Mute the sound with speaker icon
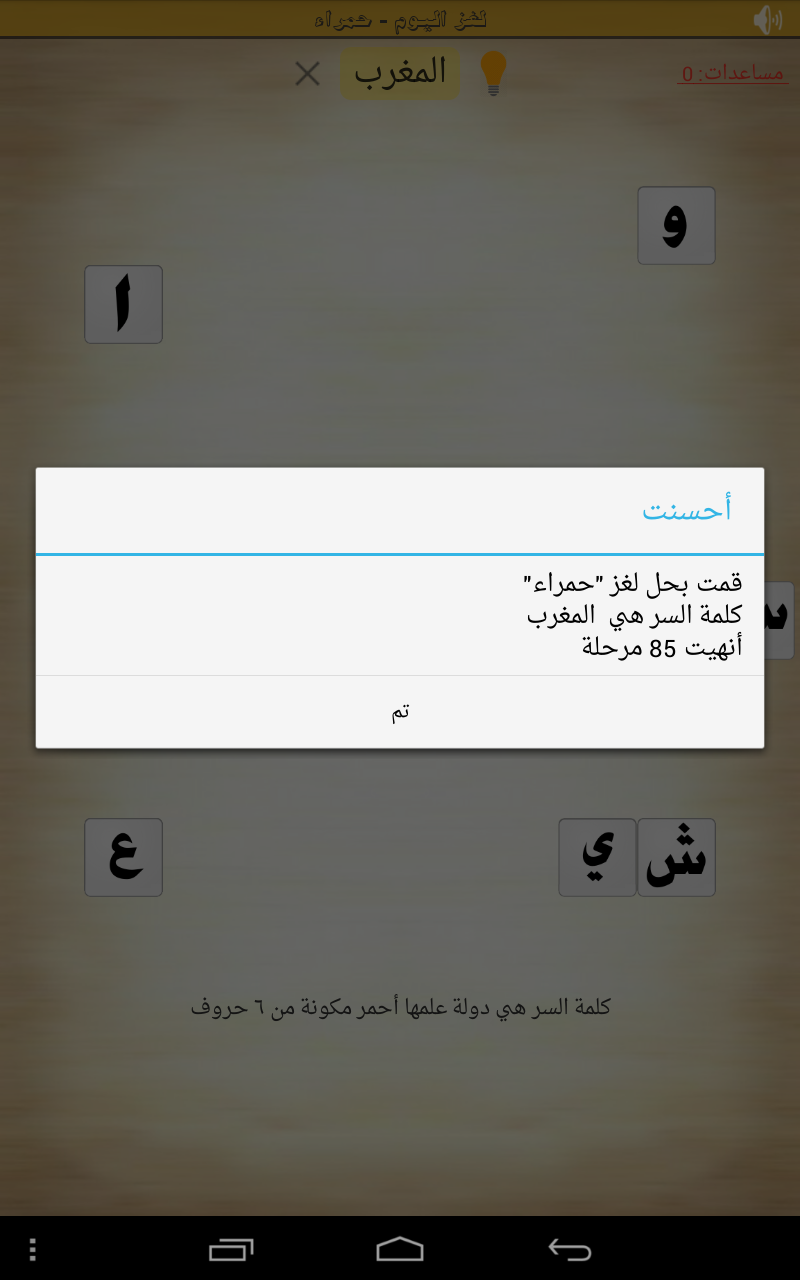This screenshot has height=1280, width=800. (x=768, y=19)
